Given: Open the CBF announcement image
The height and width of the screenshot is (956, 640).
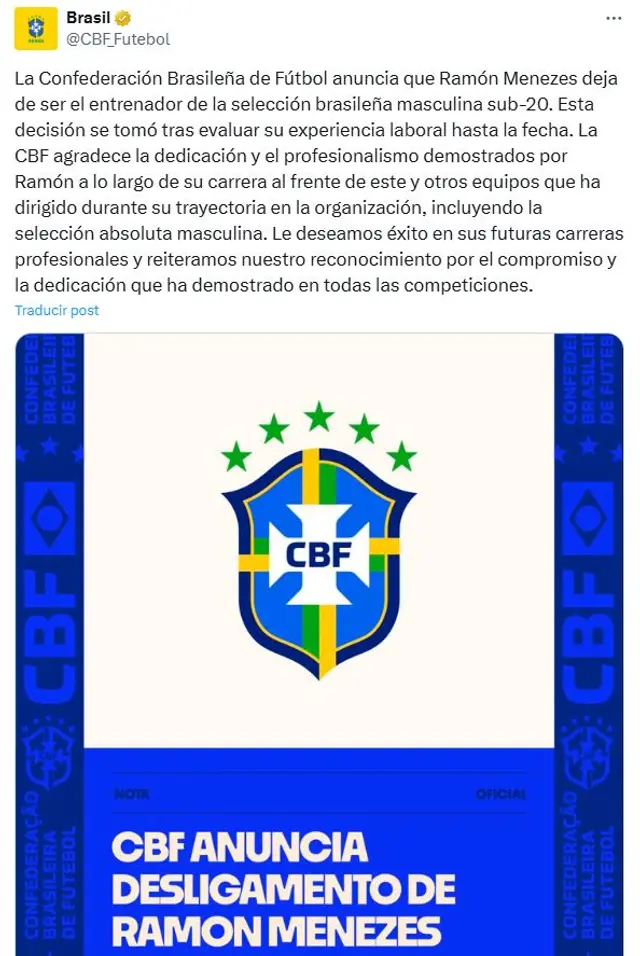Looking at the screenshot, I should [x=319, y=640].
